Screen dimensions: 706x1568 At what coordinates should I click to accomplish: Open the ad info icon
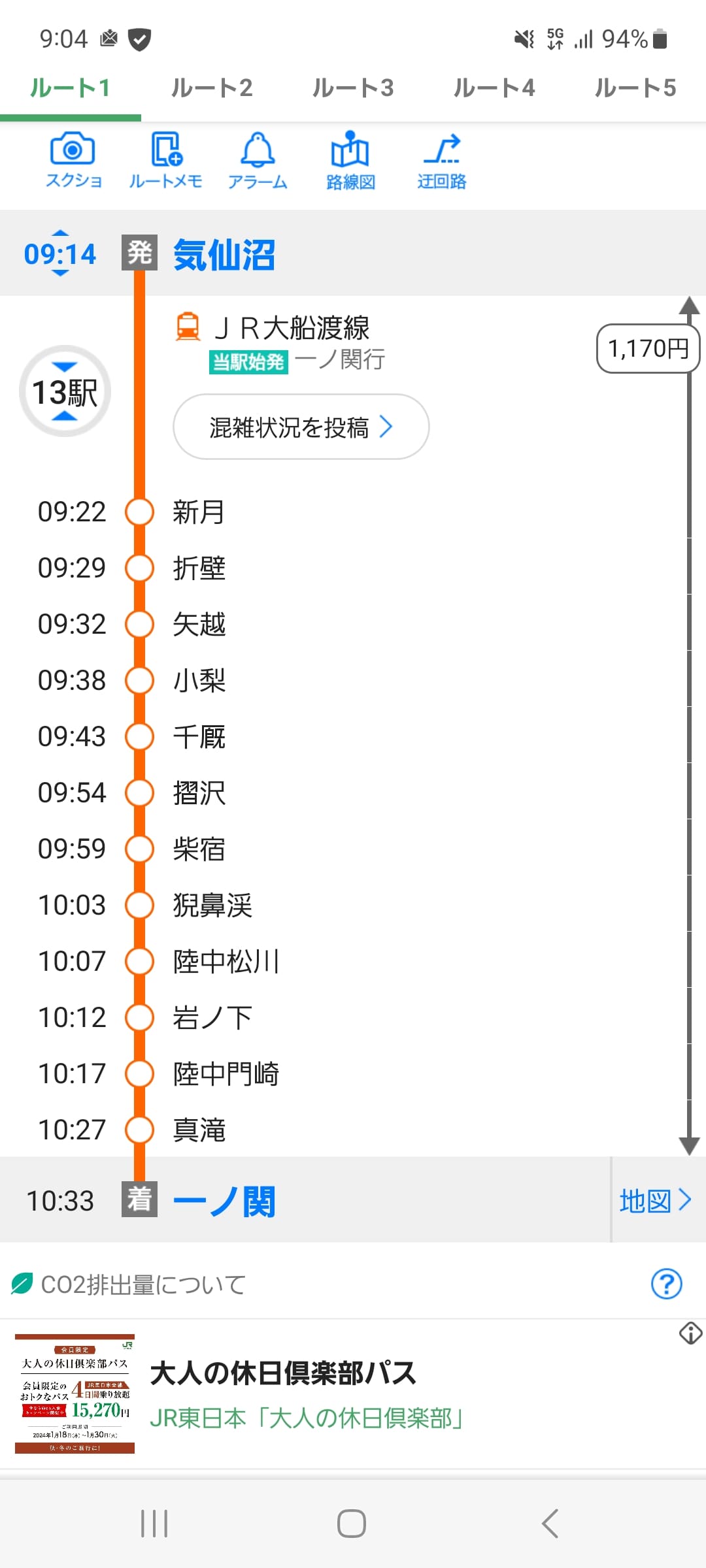[690, 1333]
